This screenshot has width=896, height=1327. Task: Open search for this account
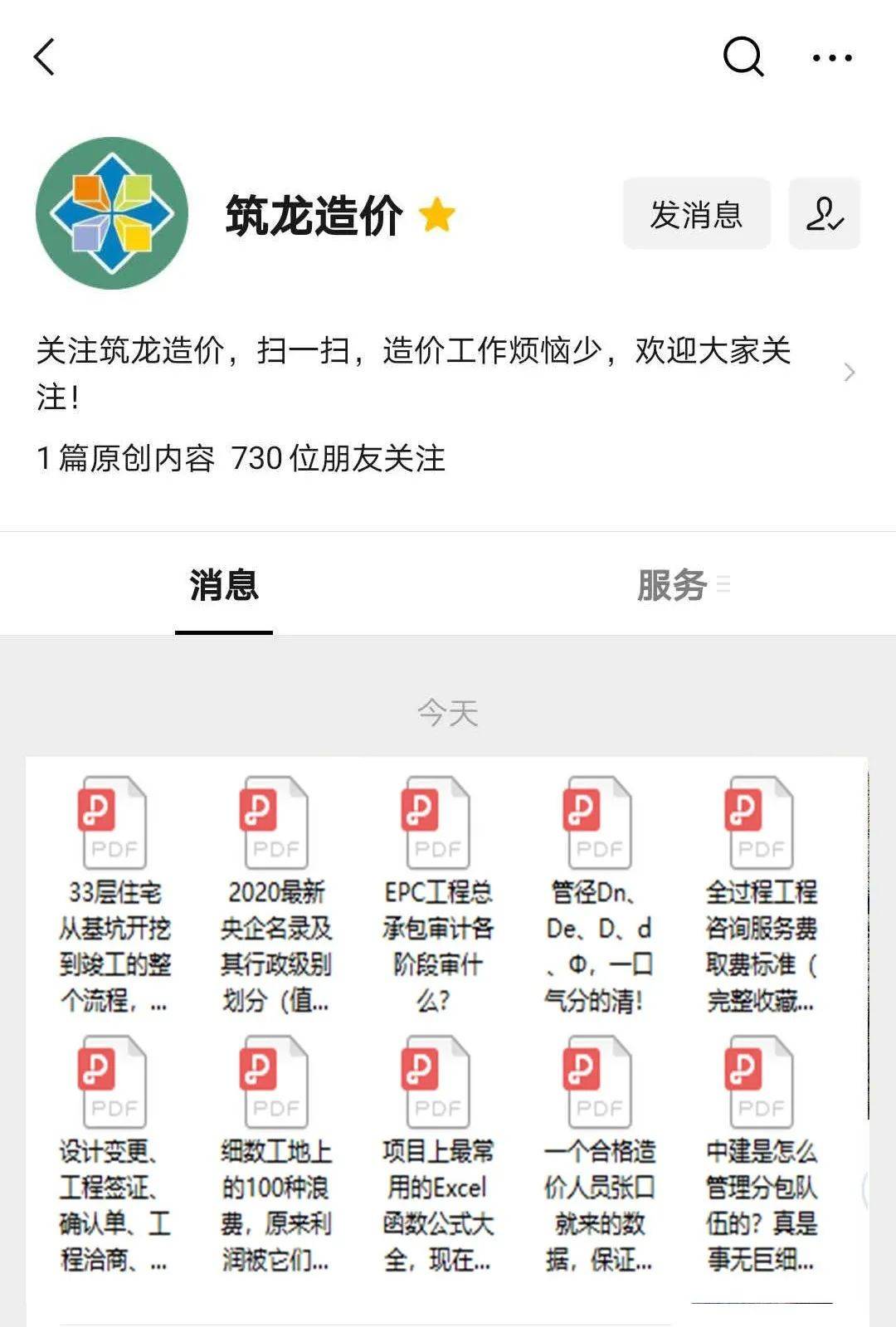[x=743, y=57]
